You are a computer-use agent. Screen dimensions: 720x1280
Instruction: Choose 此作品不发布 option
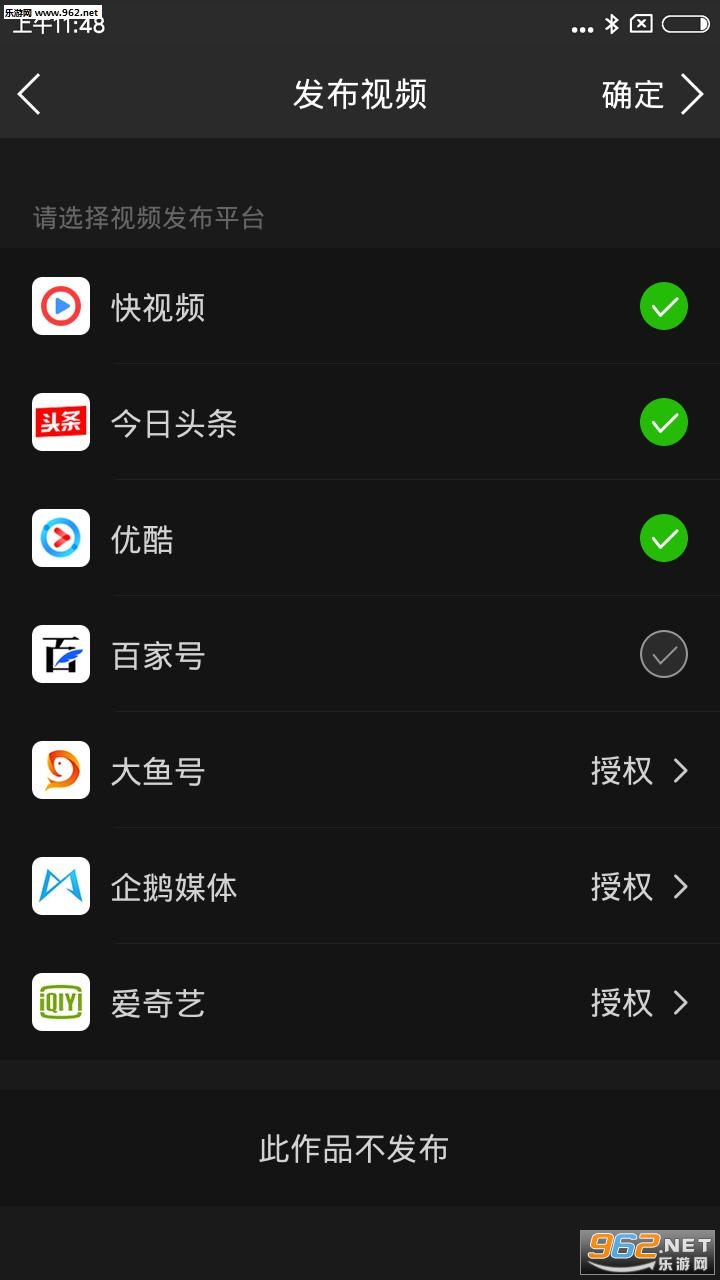click(x=354, y=1149)
